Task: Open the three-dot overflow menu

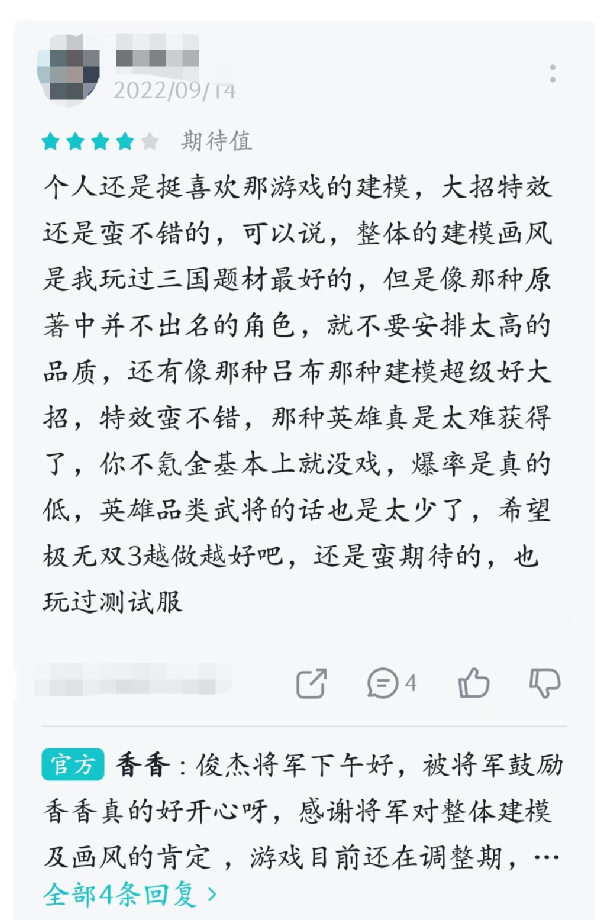Action: pos(552,73)
